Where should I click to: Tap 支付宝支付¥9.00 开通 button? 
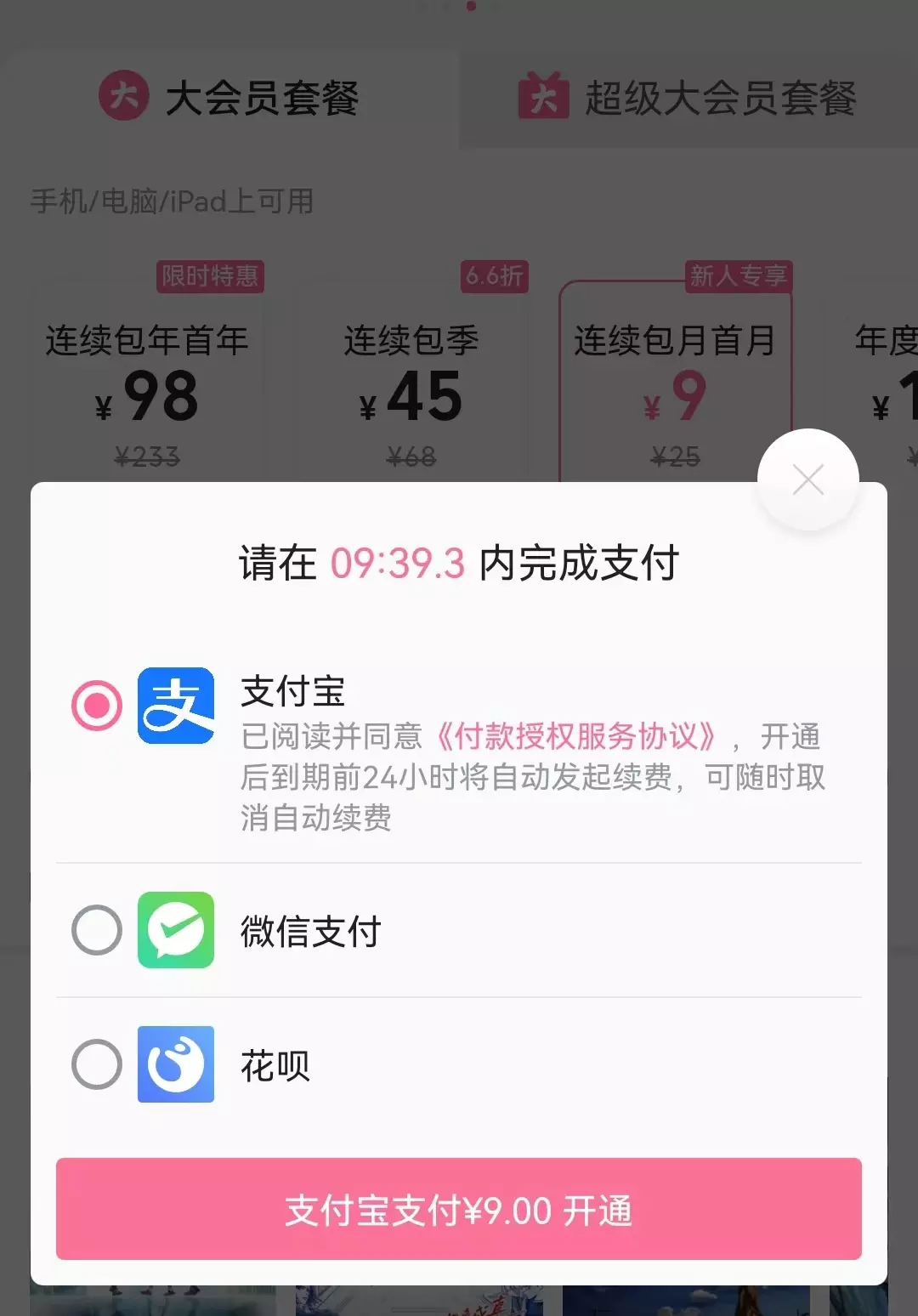pos(459,1209)
